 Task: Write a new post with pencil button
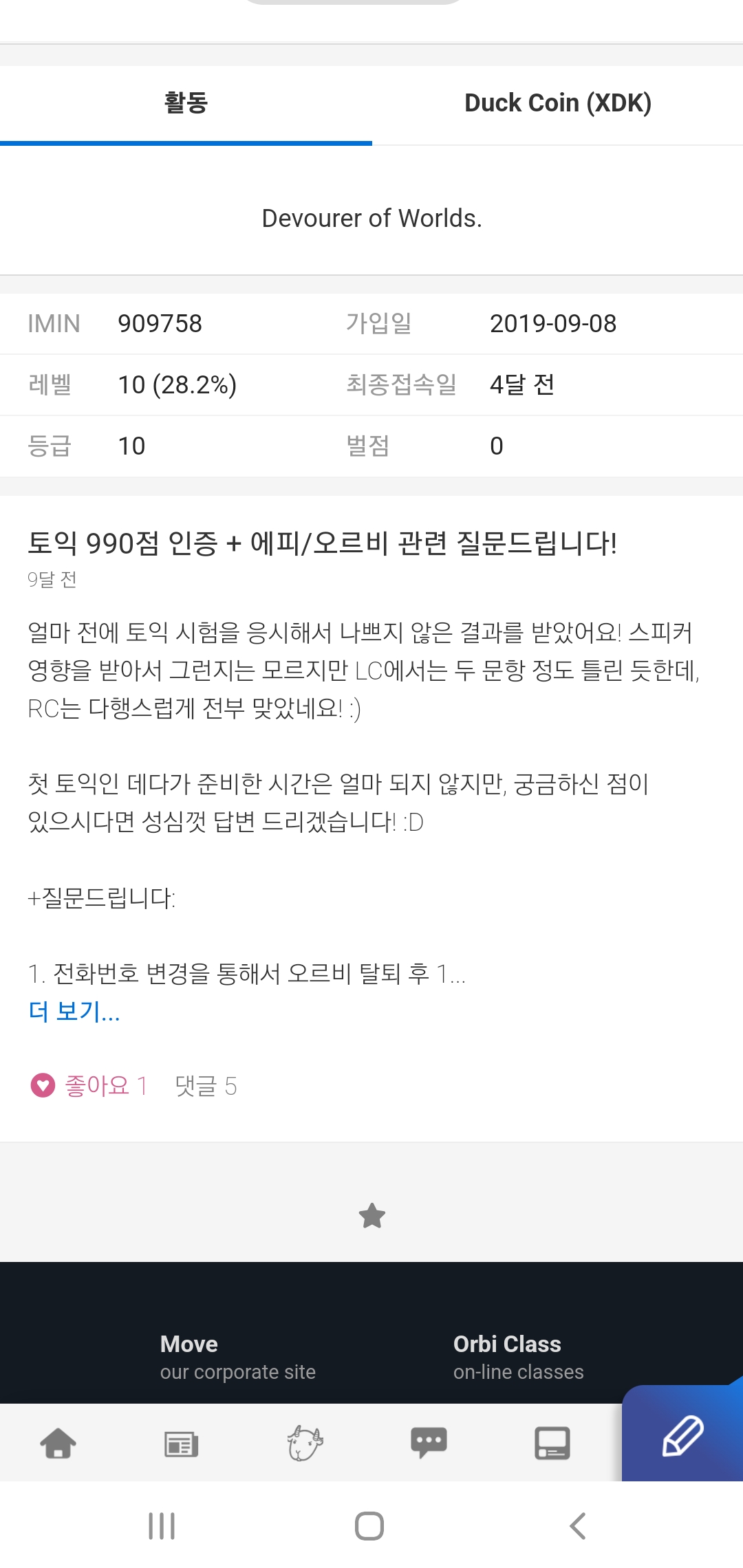[x=682, y=1436]
